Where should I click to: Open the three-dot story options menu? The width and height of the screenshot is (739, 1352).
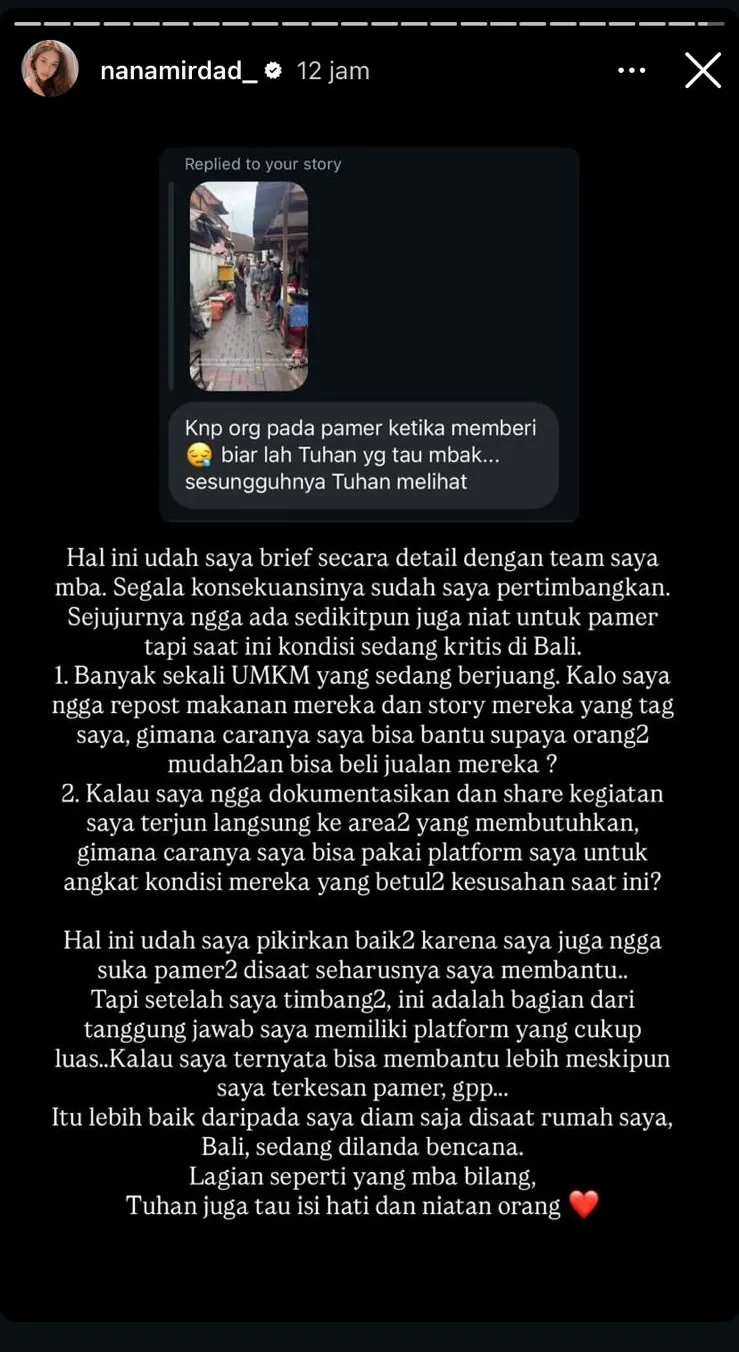[632, 71]
